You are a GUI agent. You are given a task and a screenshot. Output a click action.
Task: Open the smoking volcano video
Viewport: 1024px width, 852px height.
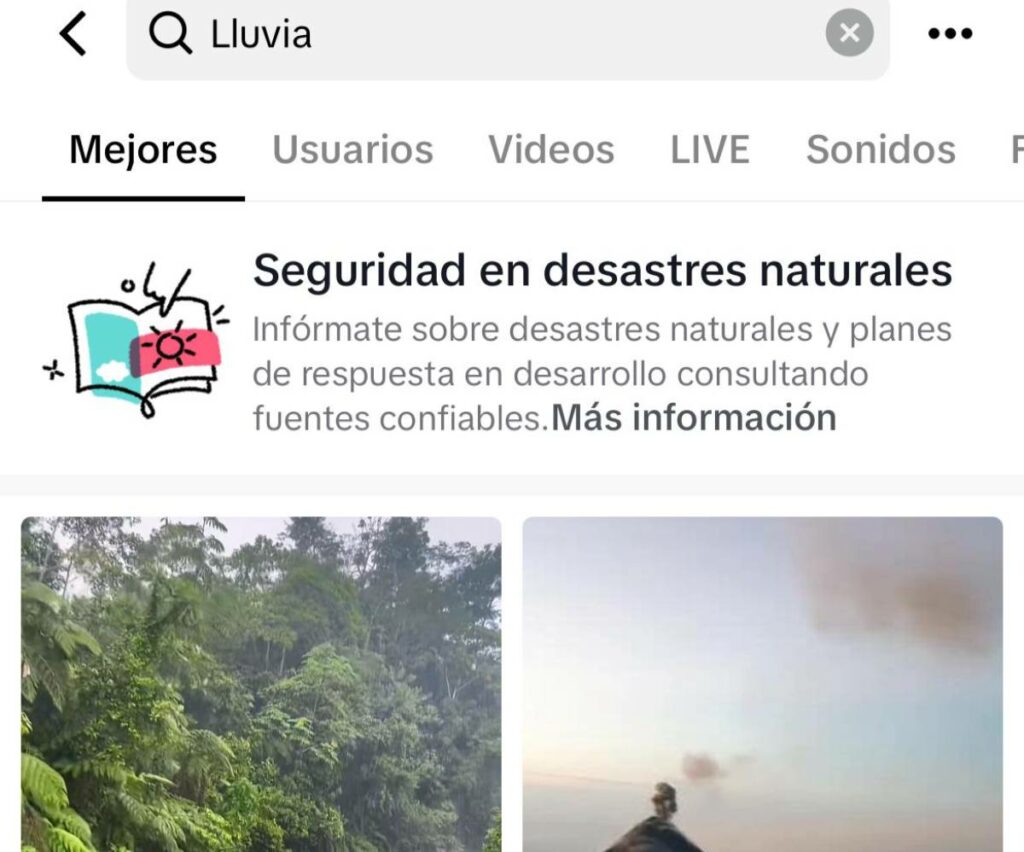[762, 684]
